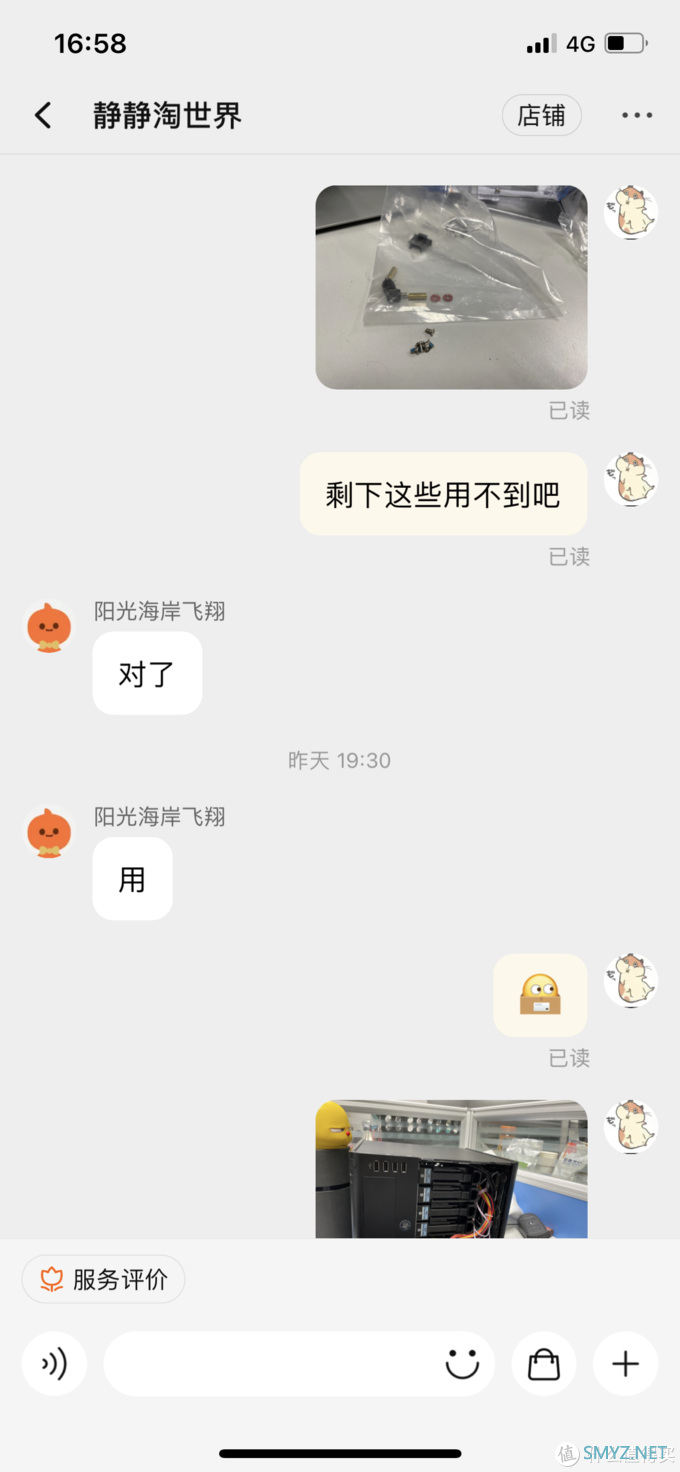Image resolution: width=680 pixels, height=1472 pixels.
Task: Focus the message text field
Action: click(270, 1363)
